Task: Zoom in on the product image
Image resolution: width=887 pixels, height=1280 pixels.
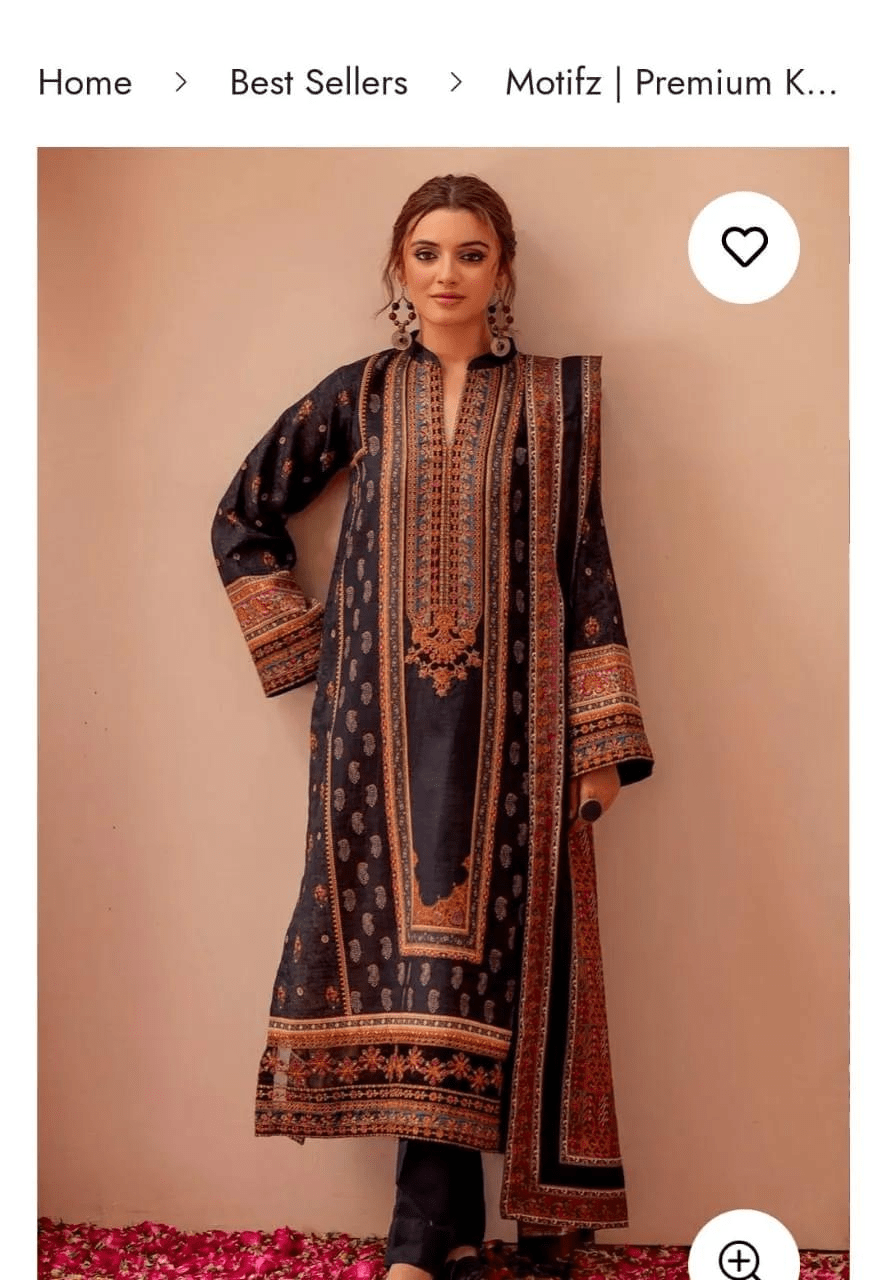Action: [742, 1256]
